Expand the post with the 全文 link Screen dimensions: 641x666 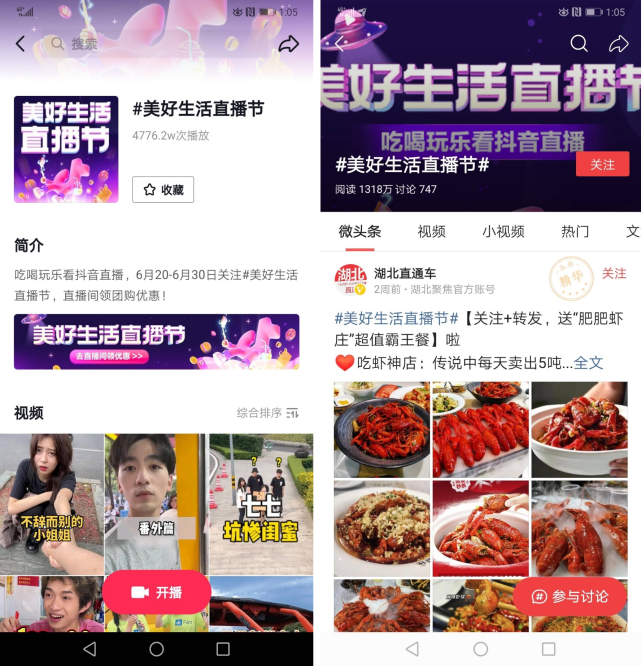coord(588,362)
